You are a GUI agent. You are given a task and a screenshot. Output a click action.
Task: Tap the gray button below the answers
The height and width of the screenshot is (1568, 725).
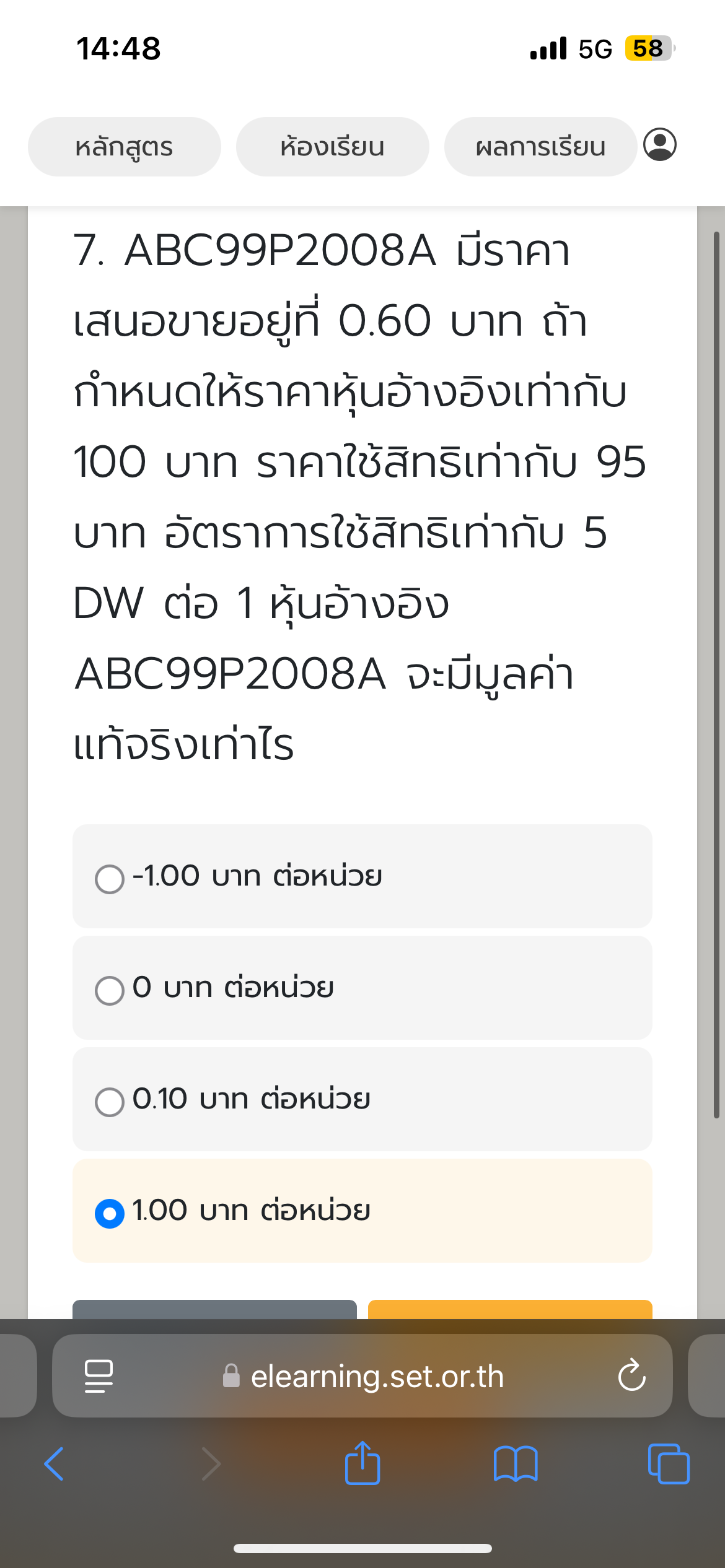214,1309
